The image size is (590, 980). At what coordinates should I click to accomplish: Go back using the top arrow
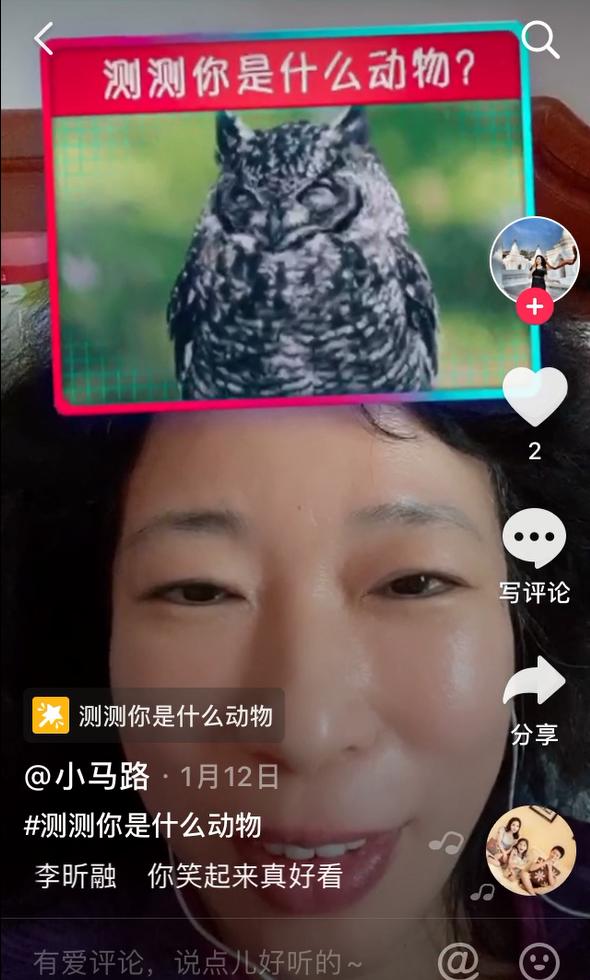point(44,39)
